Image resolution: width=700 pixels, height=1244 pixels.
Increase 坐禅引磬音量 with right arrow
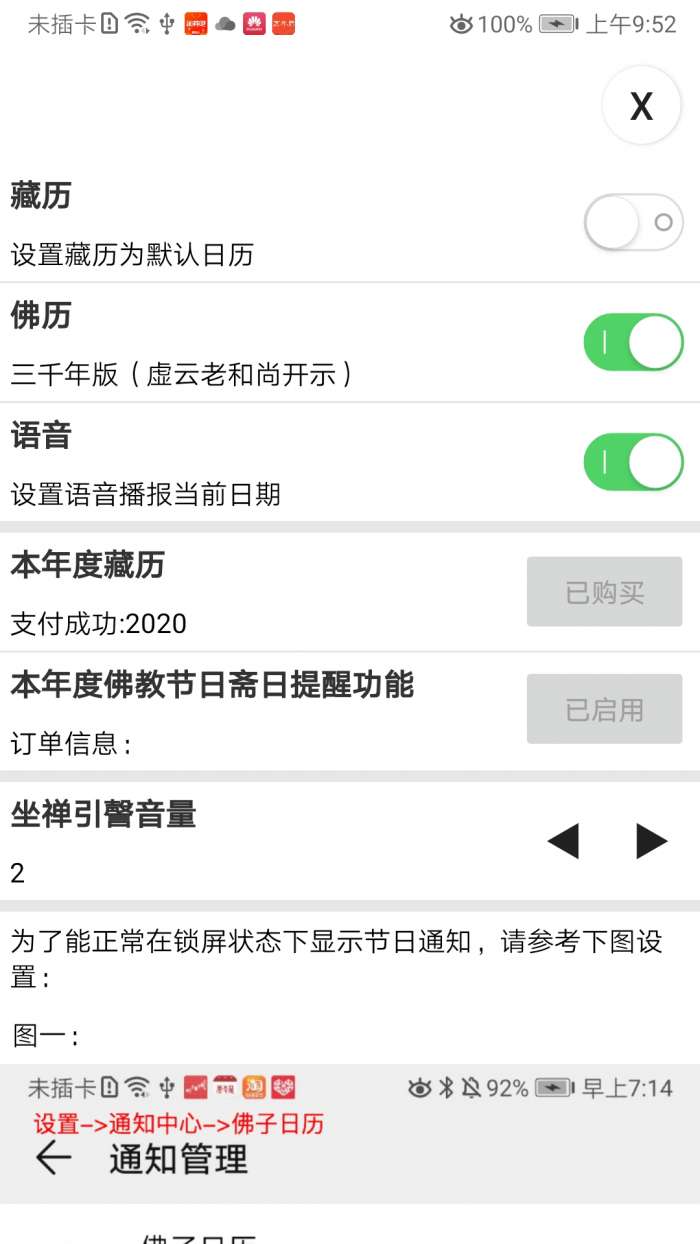pos(651,841)
